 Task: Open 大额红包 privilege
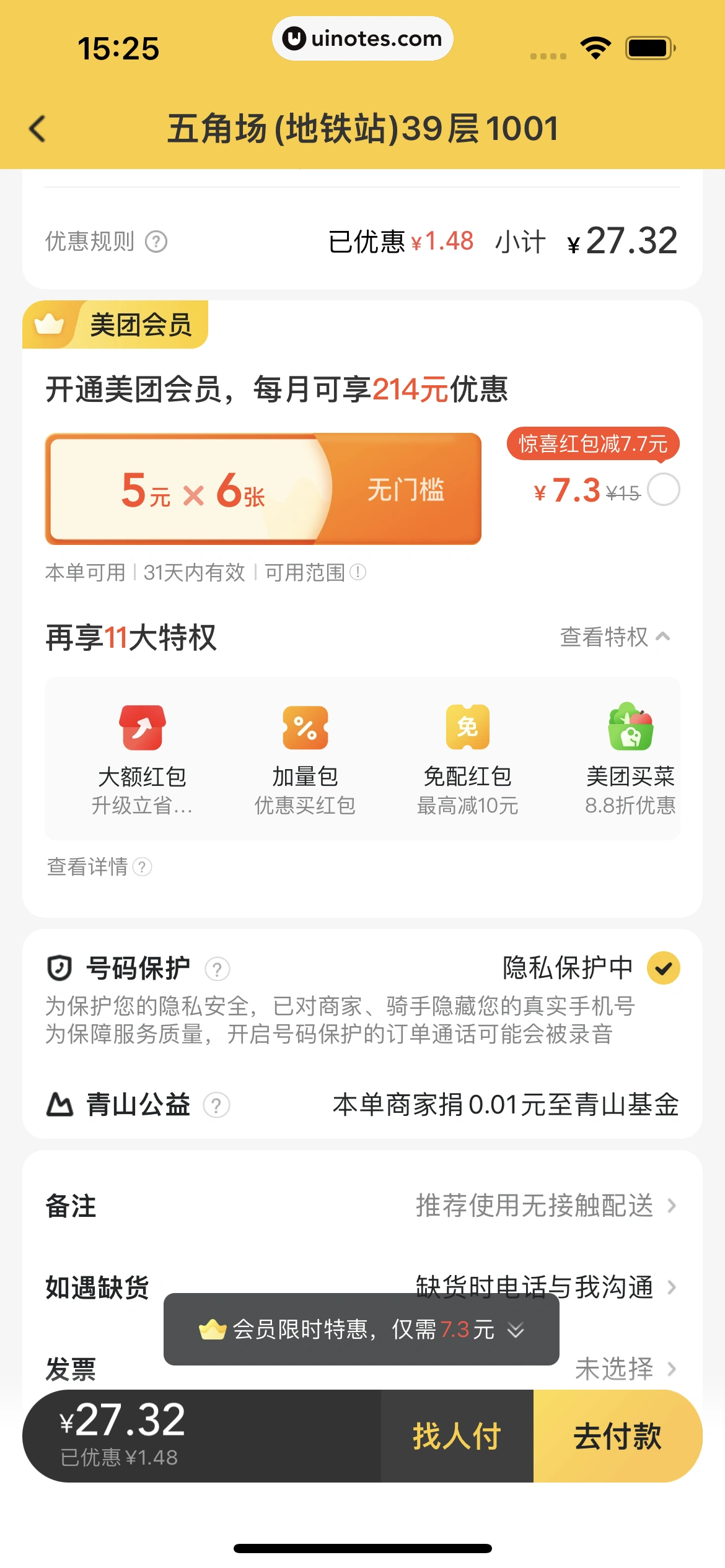pyautogui.click(x=142, y=759)
